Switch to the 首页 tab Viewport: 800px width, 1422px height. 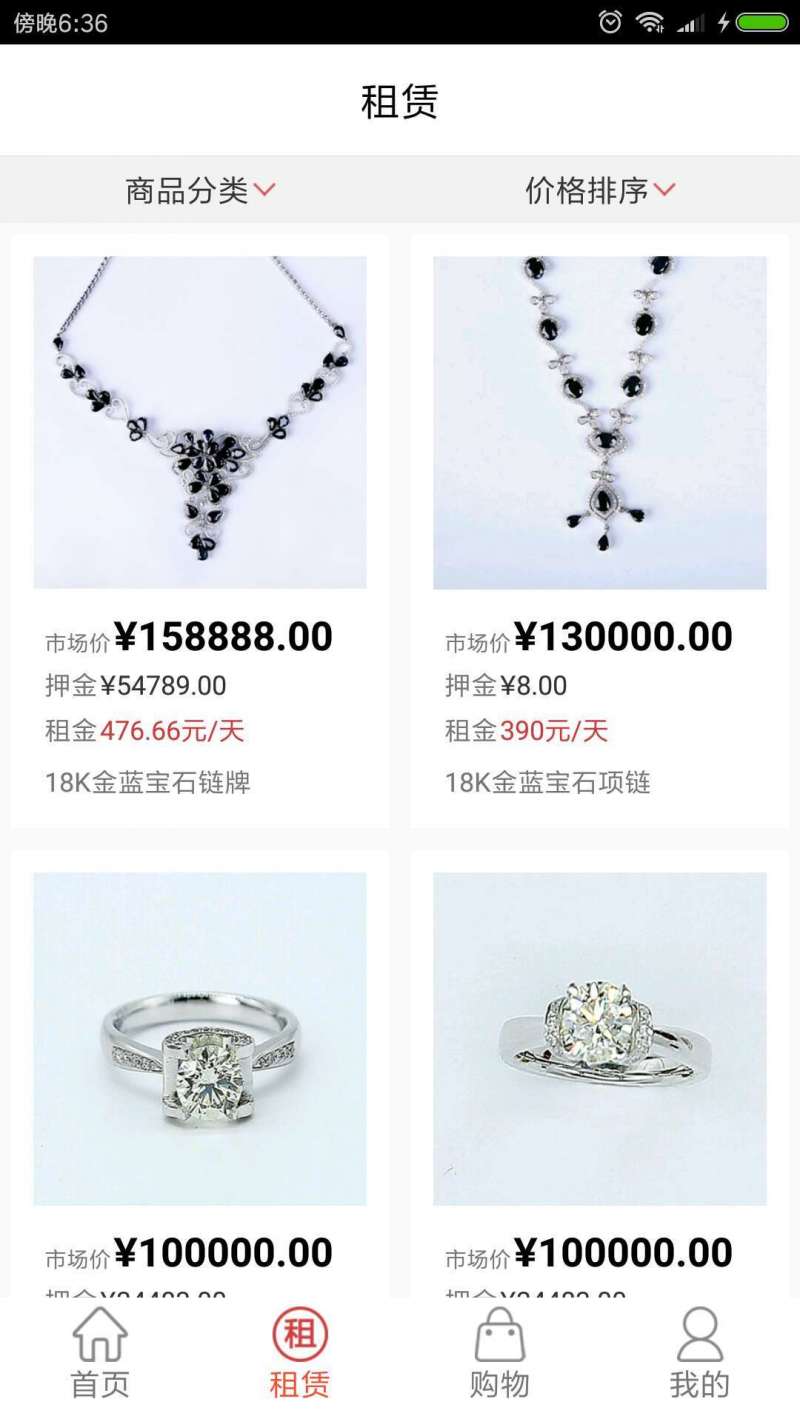[x=100, y=1355]
